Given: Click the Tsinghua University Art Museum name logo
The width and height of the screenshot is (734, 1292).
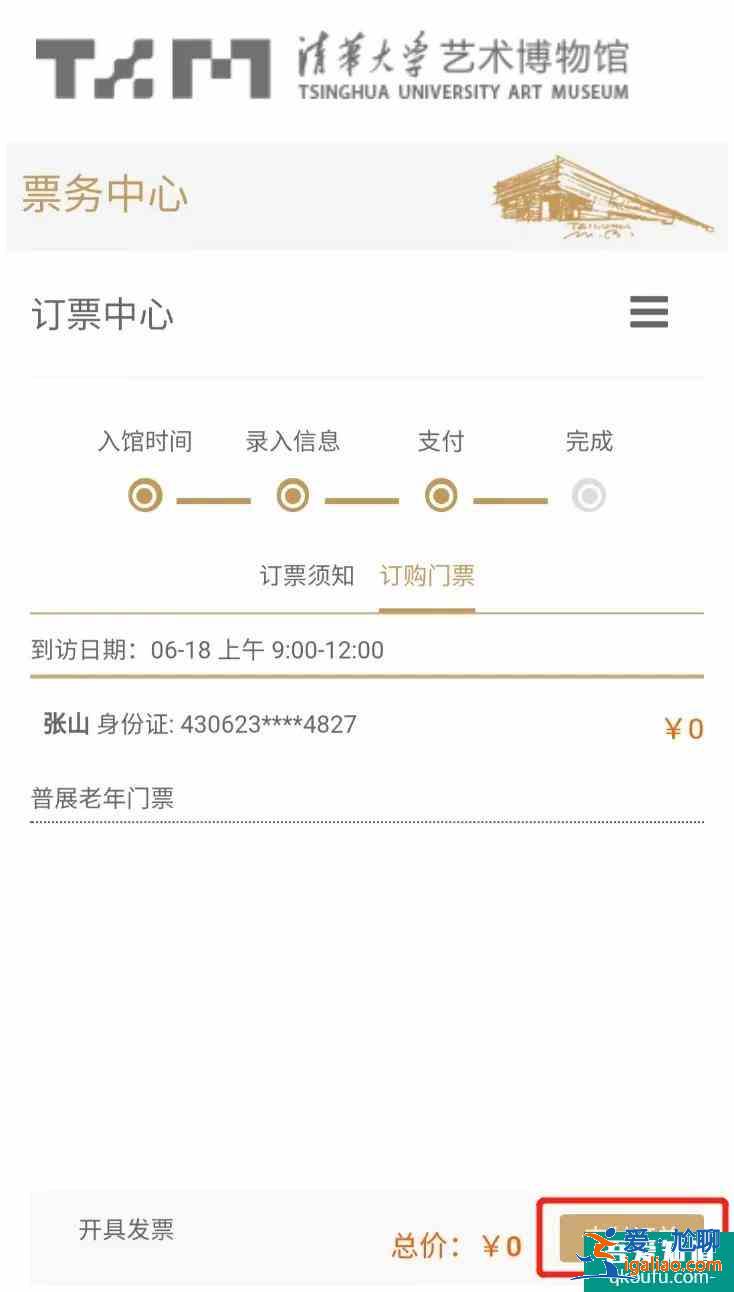Looking at the screenshot, I should [x=460, y=67].
